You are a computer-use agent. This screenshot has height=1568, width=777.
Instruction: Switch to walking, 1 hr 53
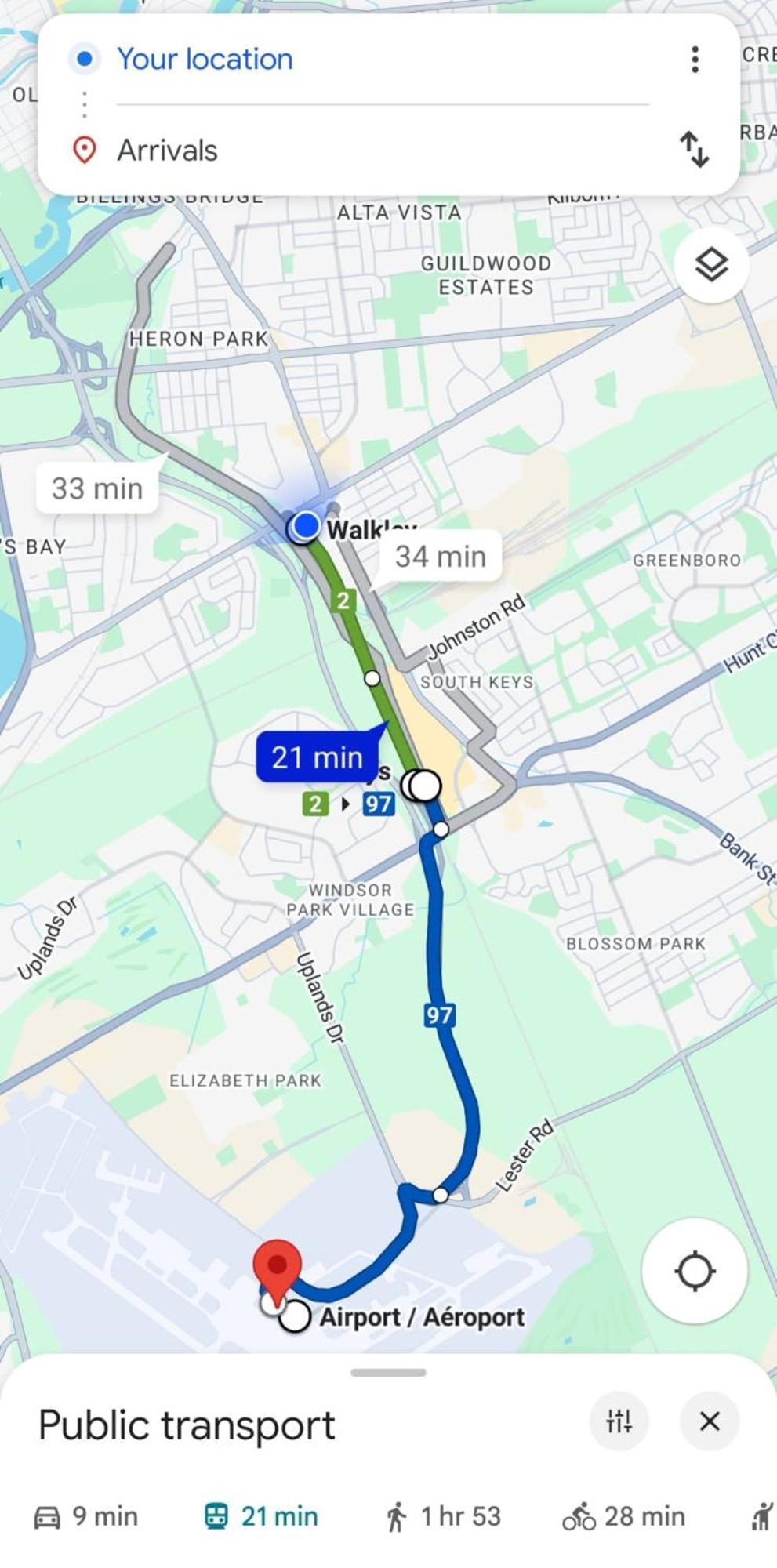coord(443,1516)
